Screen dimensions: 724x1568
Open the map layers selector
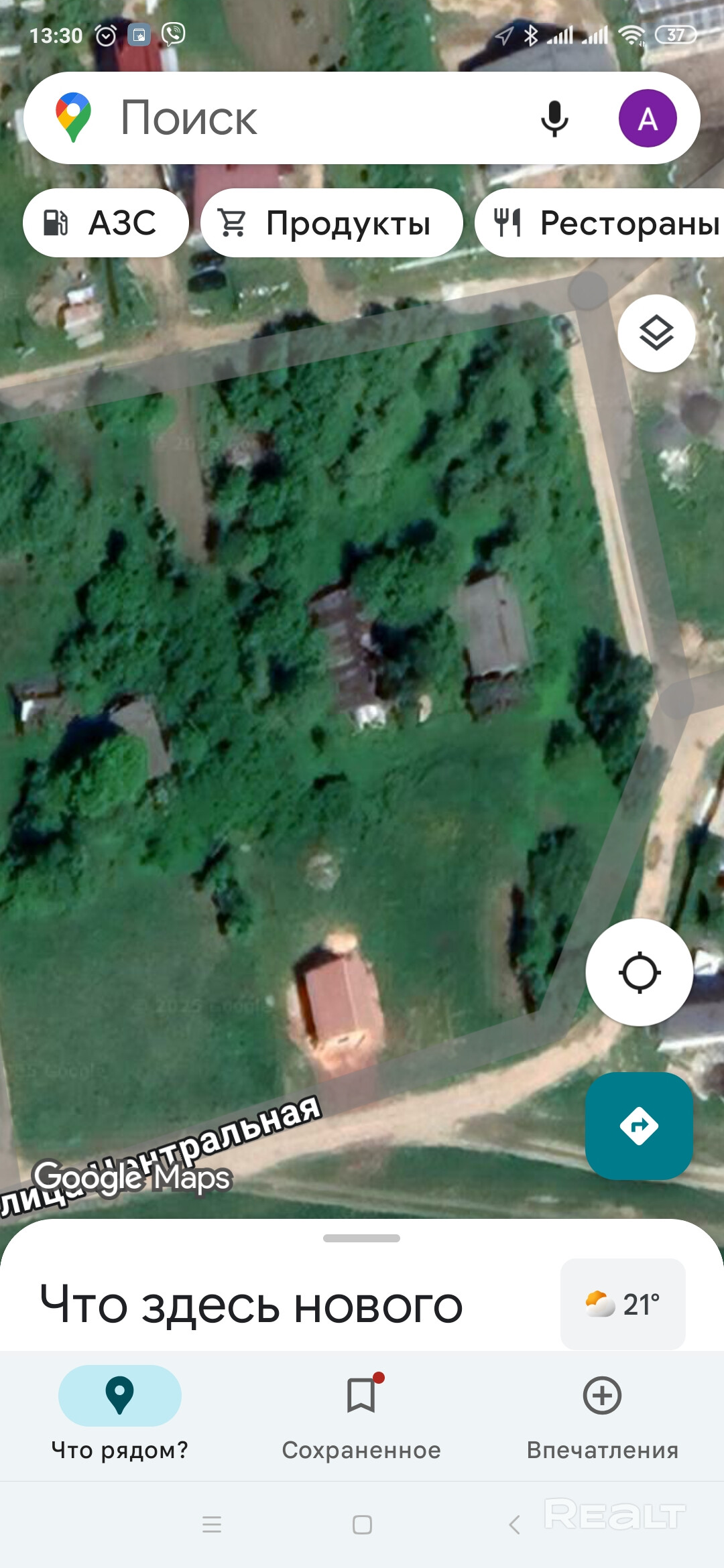(x=656, y=333)
